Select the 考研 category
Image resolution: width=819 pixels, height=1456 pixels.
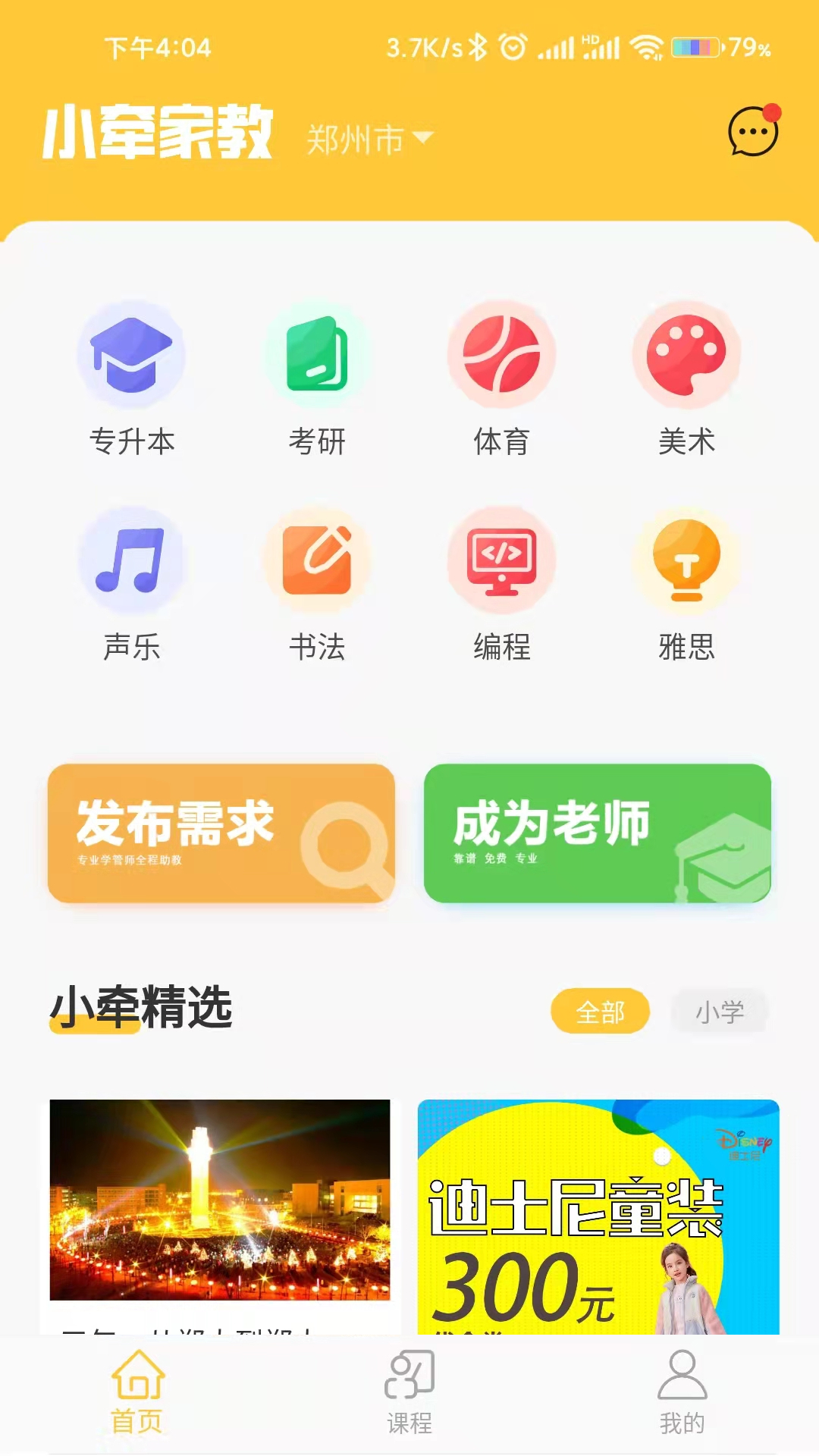click(317, 379)
